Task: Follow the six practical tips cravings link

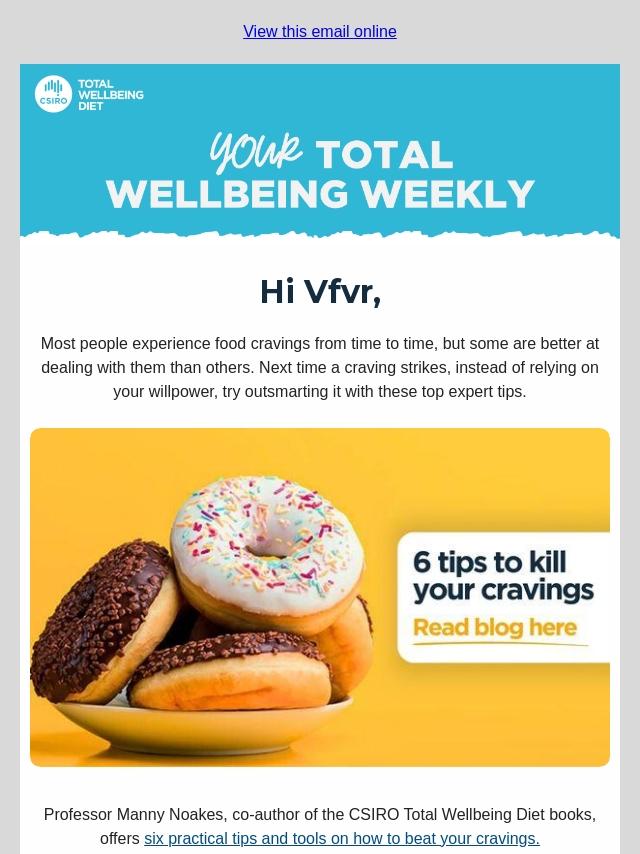Action: [x=341, y=838]
